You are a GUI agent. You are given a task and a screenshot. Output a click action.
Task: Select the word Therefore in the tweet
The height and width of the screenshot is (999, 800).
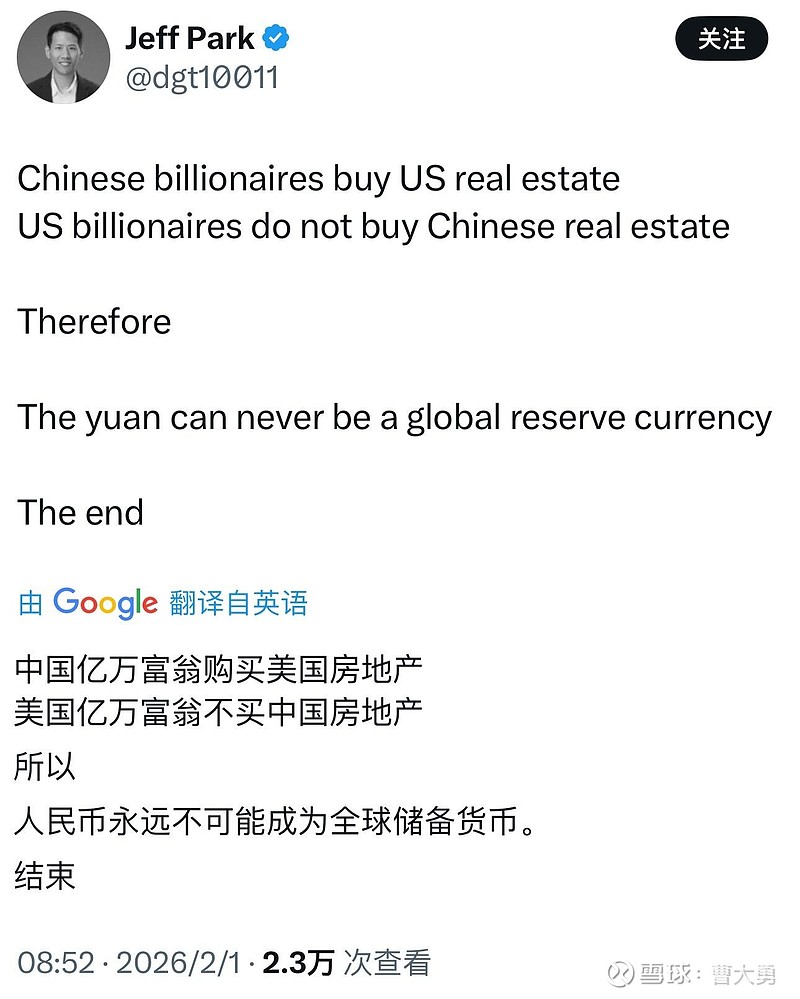[94, 322]
